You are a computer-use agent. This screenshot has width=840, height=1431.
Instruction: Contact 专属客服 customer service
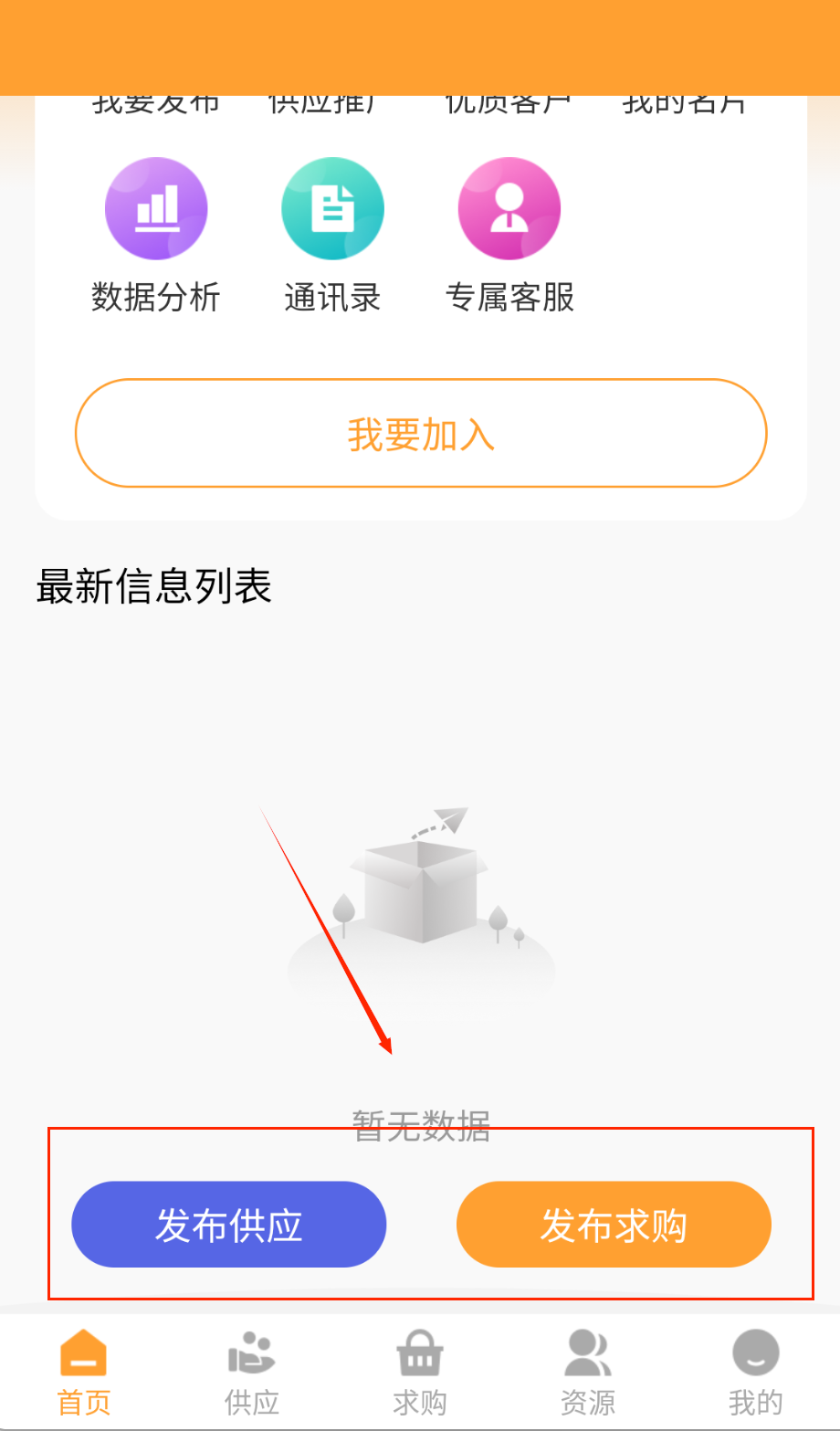(509, 209)
